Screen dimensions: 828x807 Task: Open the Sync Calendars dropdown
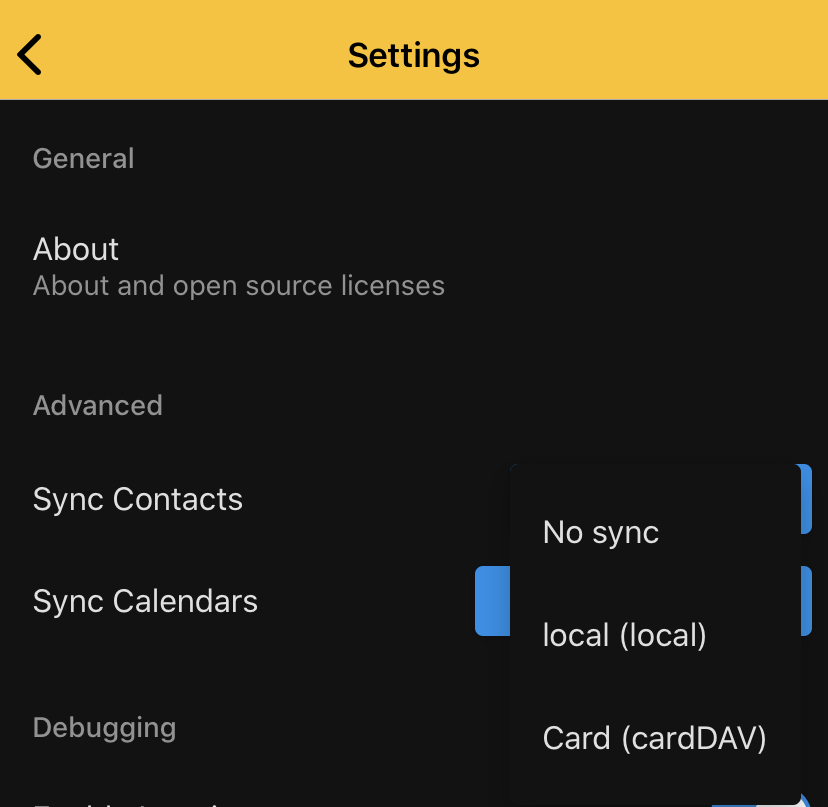click(x=492, y=601)
